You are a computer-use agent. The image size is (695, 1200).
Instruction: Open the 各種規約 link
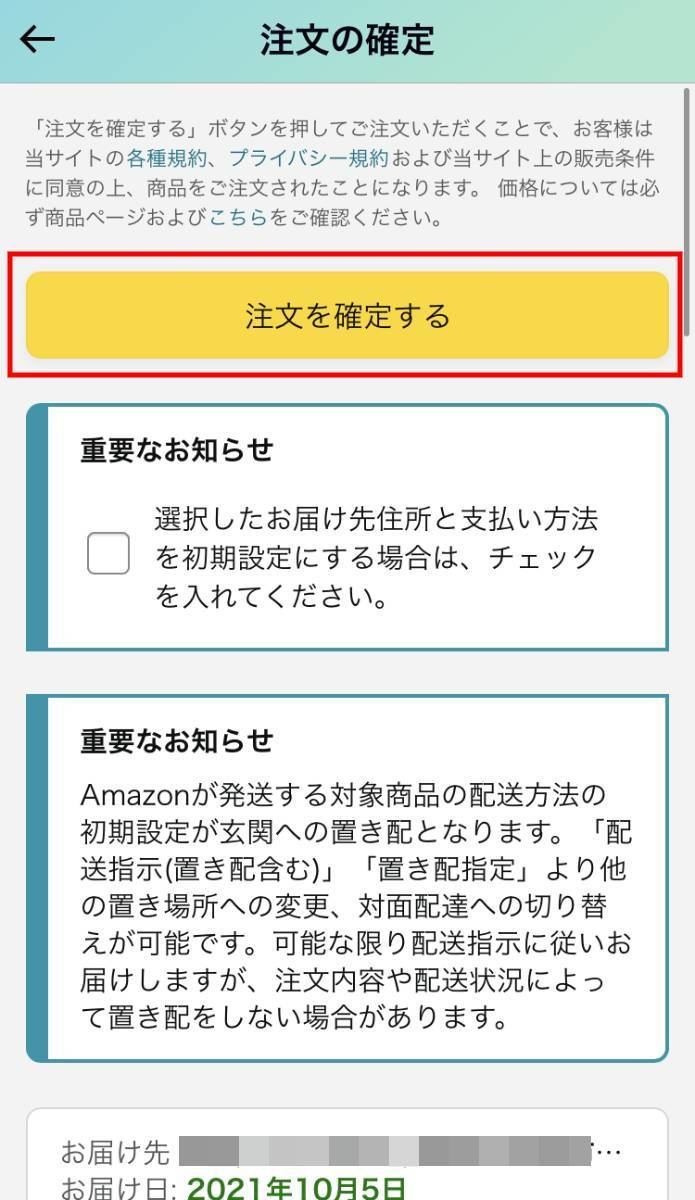click(166, 158)
